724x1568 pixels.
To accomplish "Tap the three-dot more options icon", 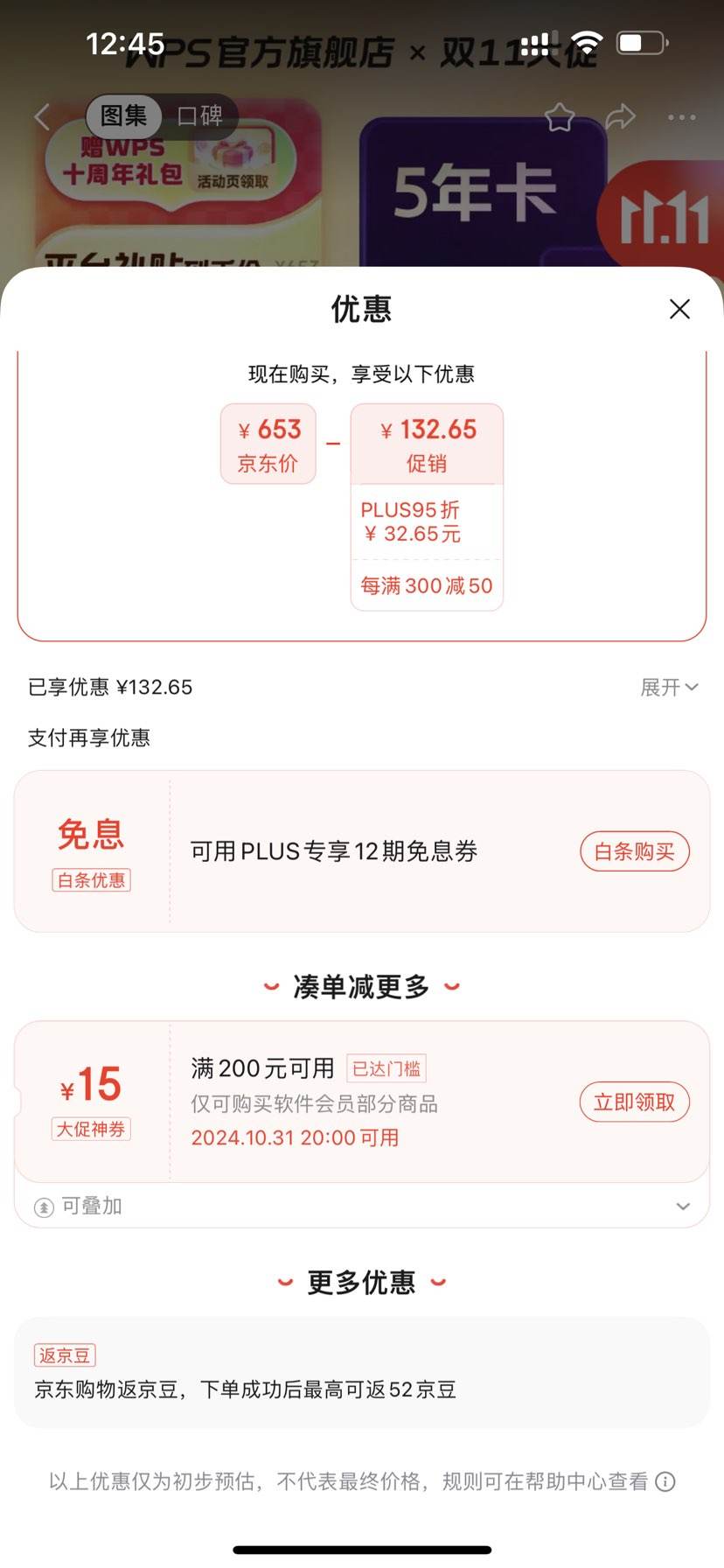I will point(680,116).
